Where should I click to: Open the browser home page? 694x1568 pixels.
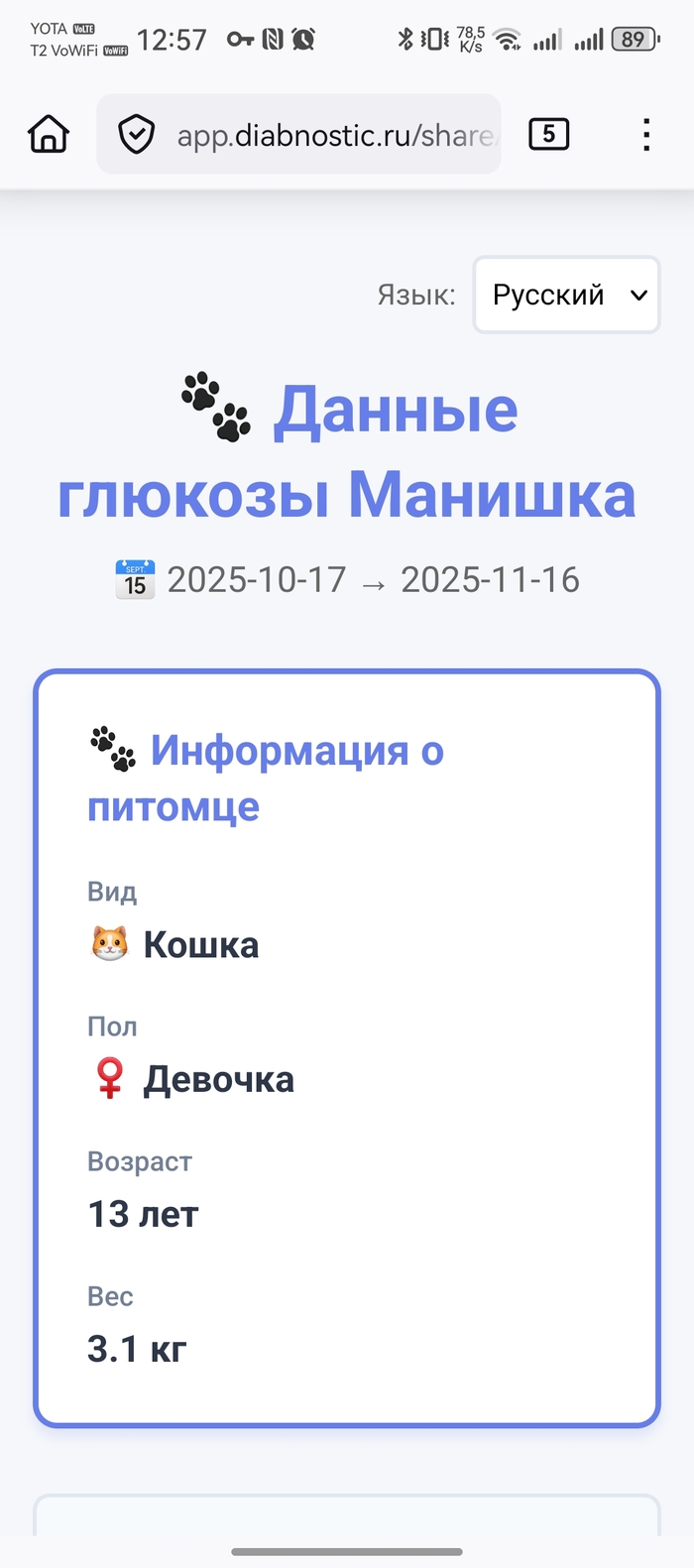click(x=48, y=134)
